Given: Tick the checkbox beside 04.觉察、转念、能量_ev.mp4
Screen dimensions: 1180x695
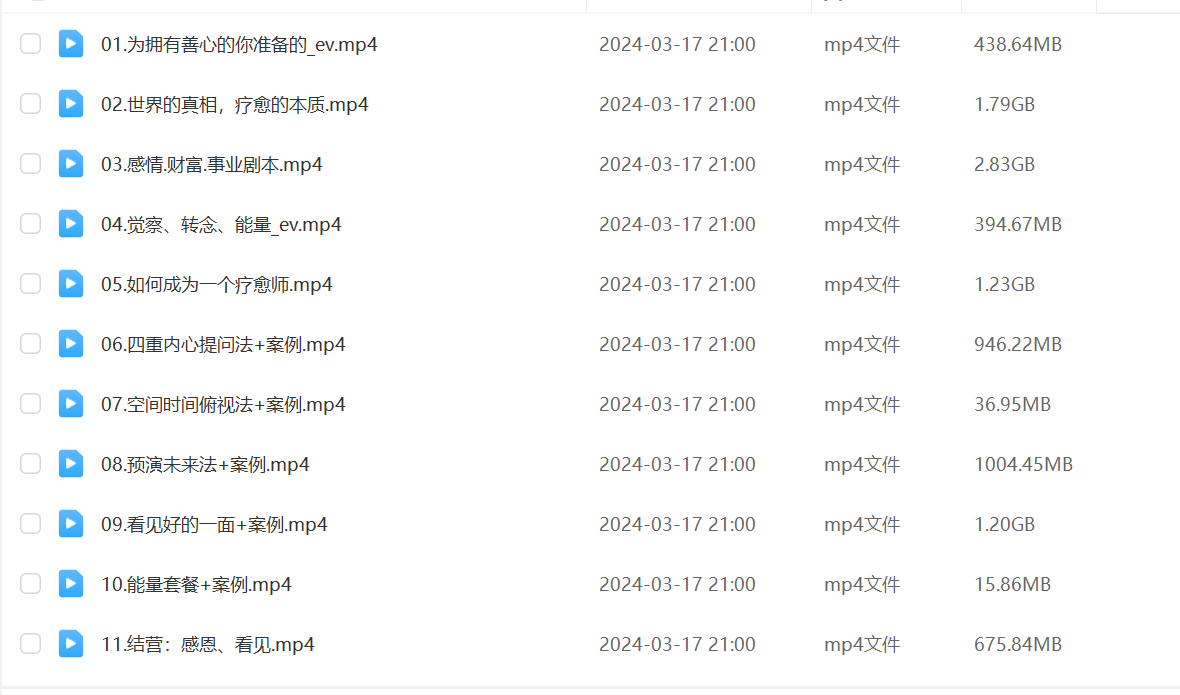Looking at the screenshot, I should click(x=31, y=224).
